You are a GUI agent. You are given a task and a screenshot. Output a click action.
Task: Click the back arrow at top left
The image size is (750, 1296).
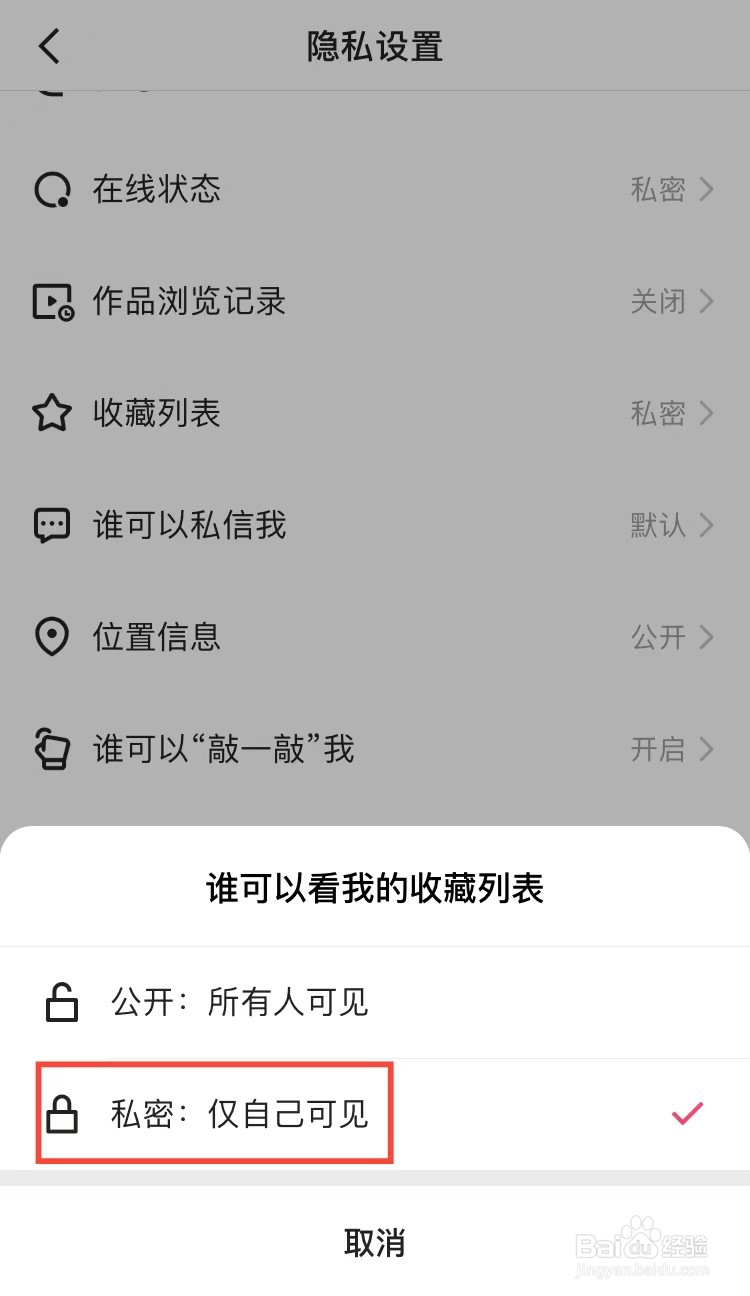pos(48,46)
